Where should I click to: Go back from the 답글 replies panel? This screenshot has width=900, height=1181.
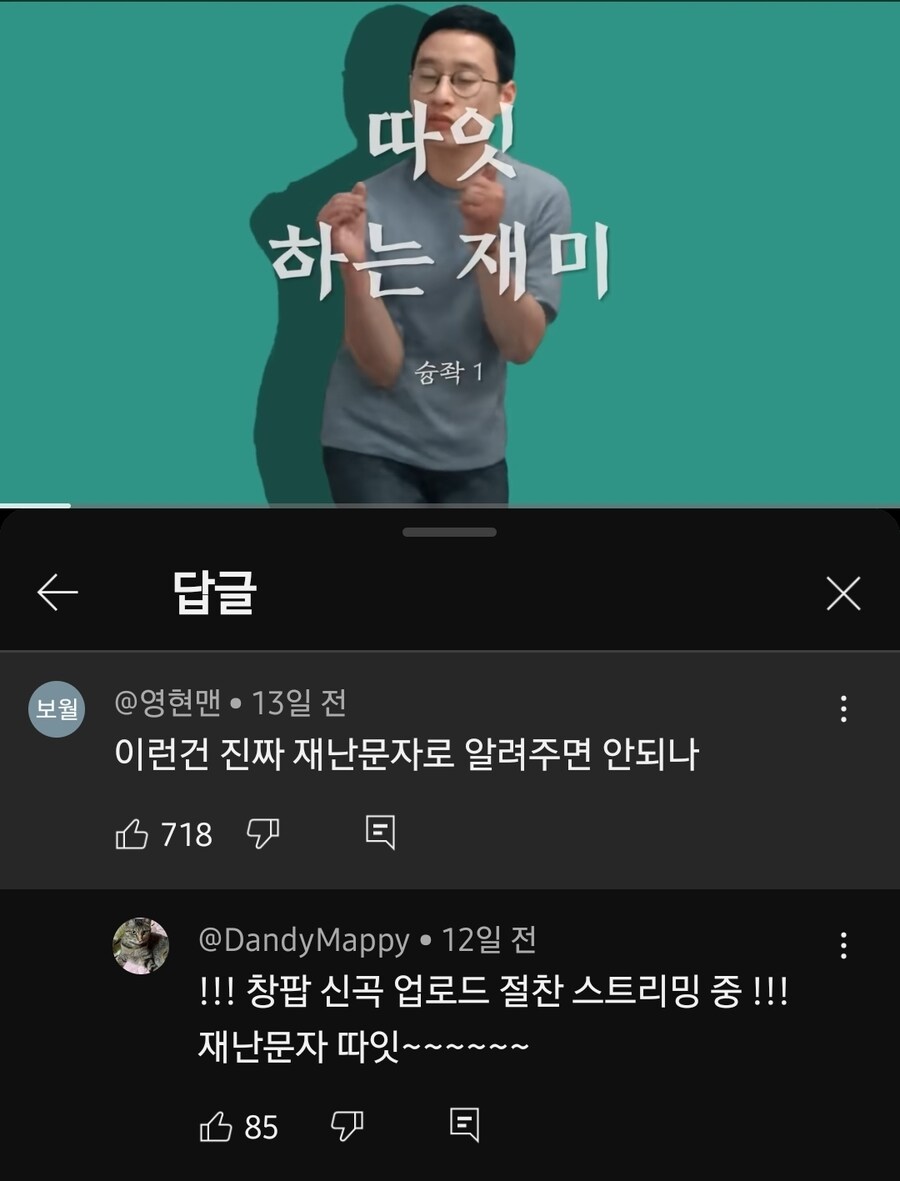coord(58,593)
